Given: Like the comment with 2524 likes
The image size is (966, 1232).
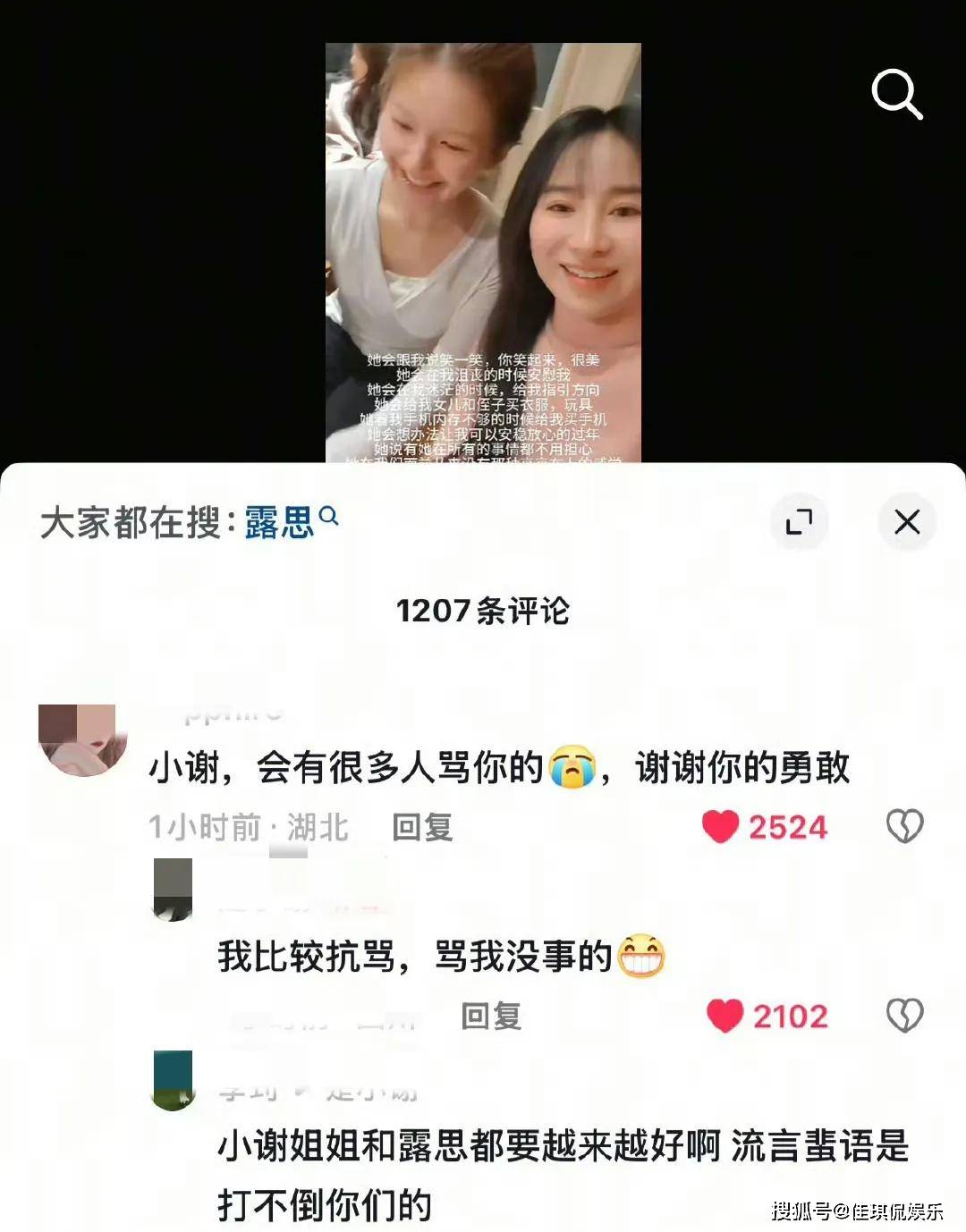Looking at the screenshot, I should point(721,827).
